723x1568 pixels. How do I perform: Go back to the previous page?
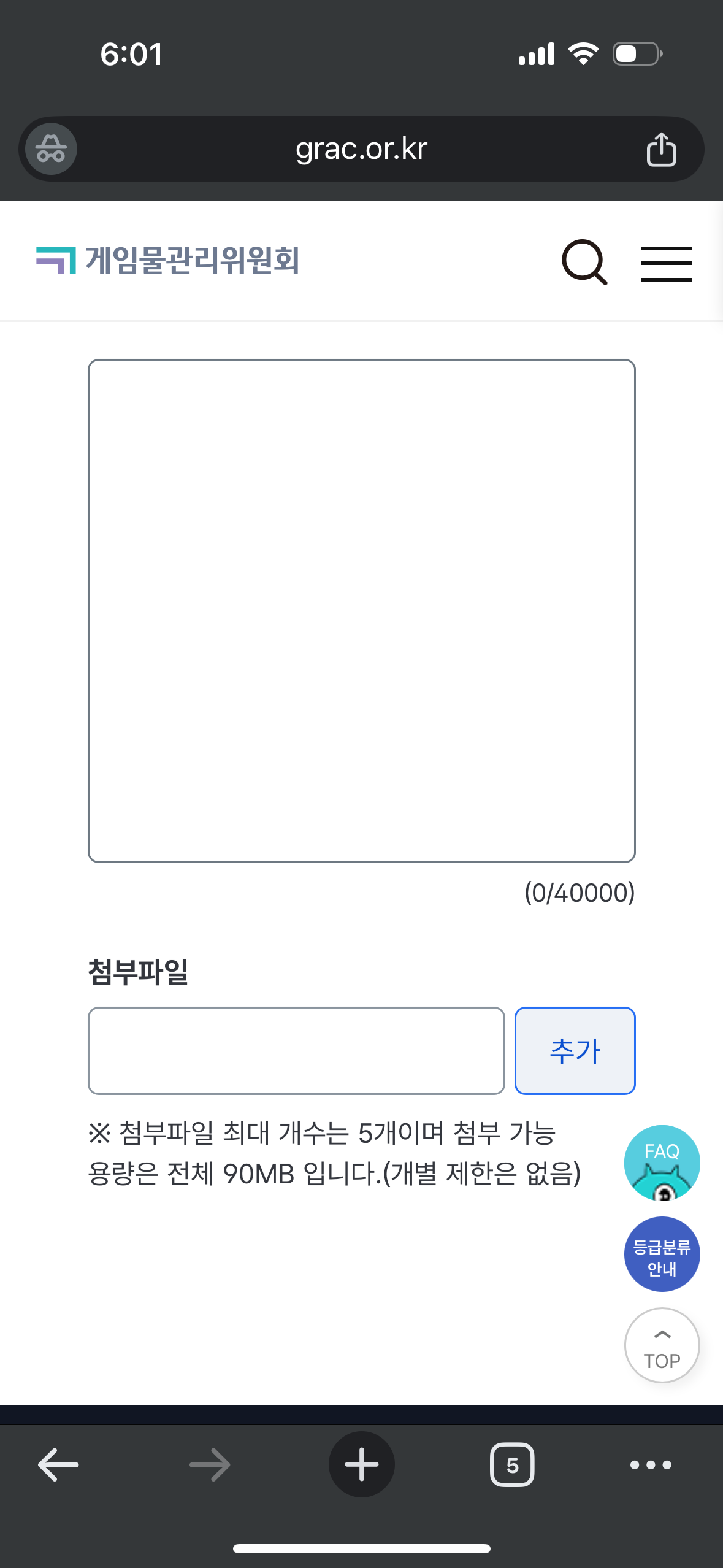[58, 1465]
